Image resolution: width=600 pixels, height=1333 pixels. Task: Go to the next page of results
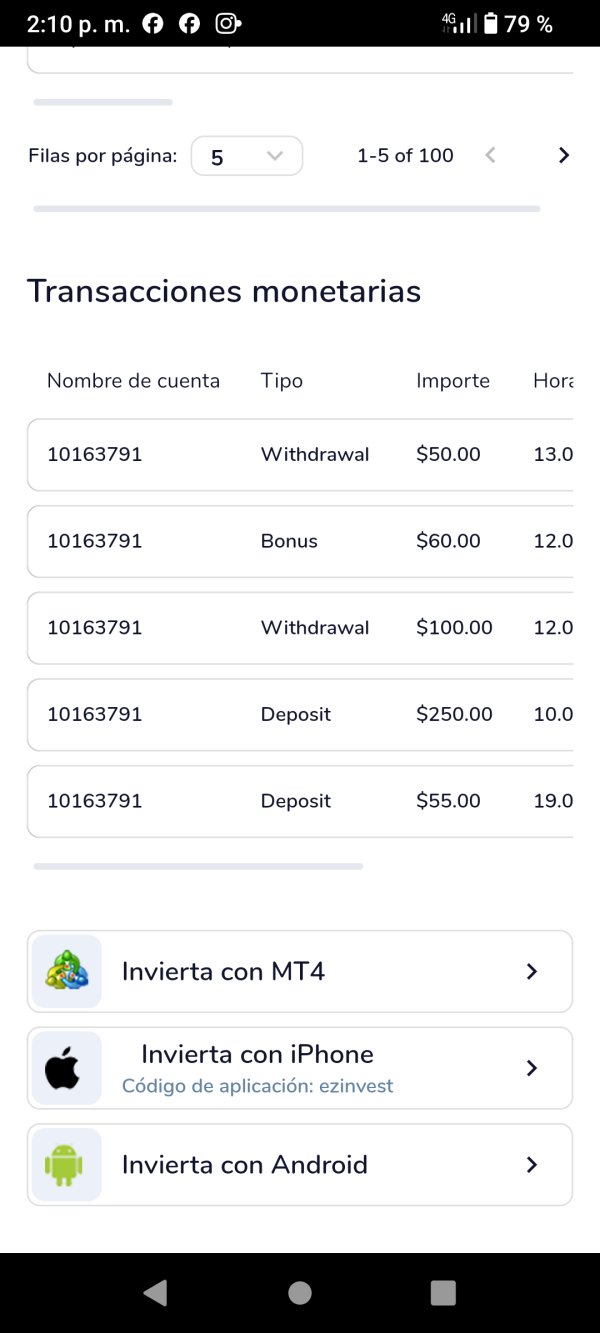tap(563, 155)
